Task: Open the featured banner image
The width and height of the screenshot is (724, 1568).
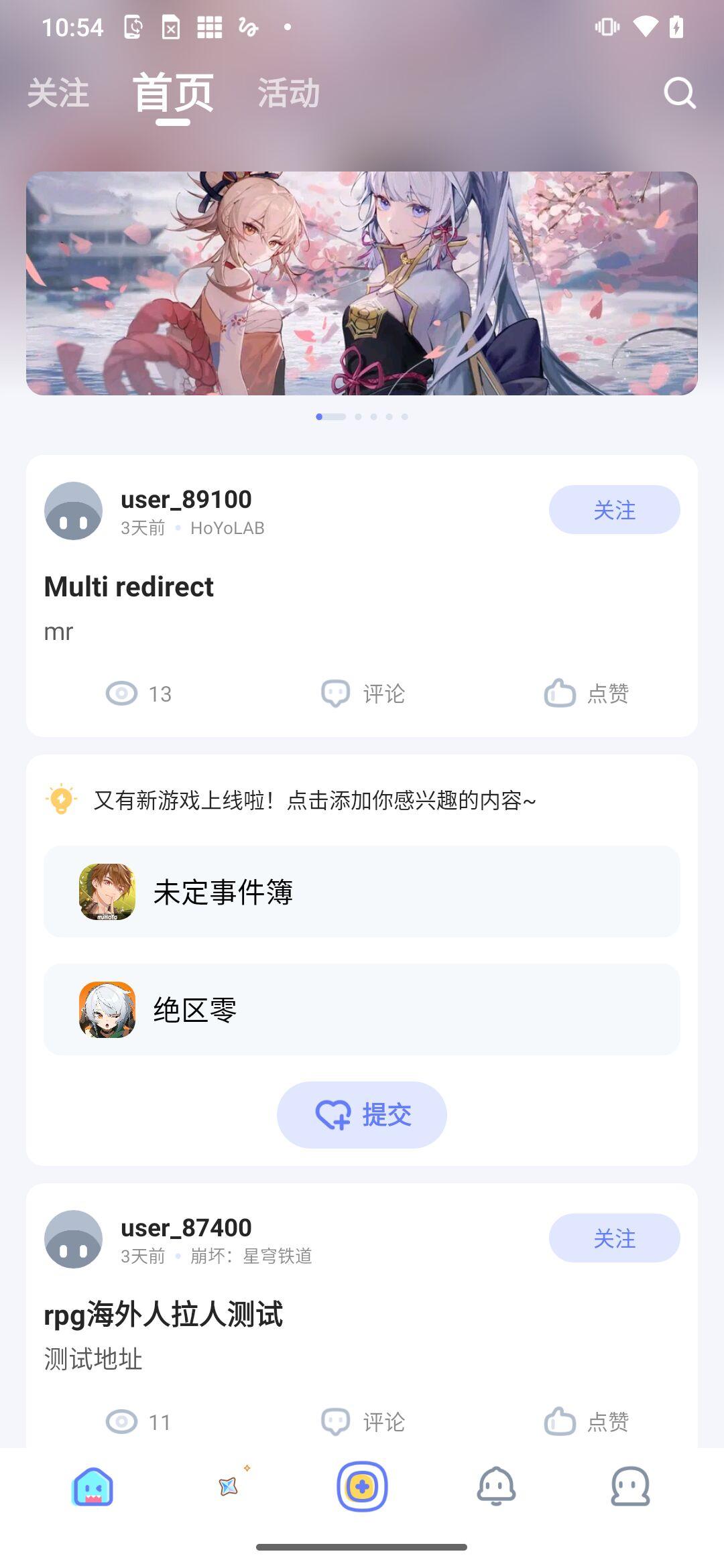Action: tap(362, 283)
